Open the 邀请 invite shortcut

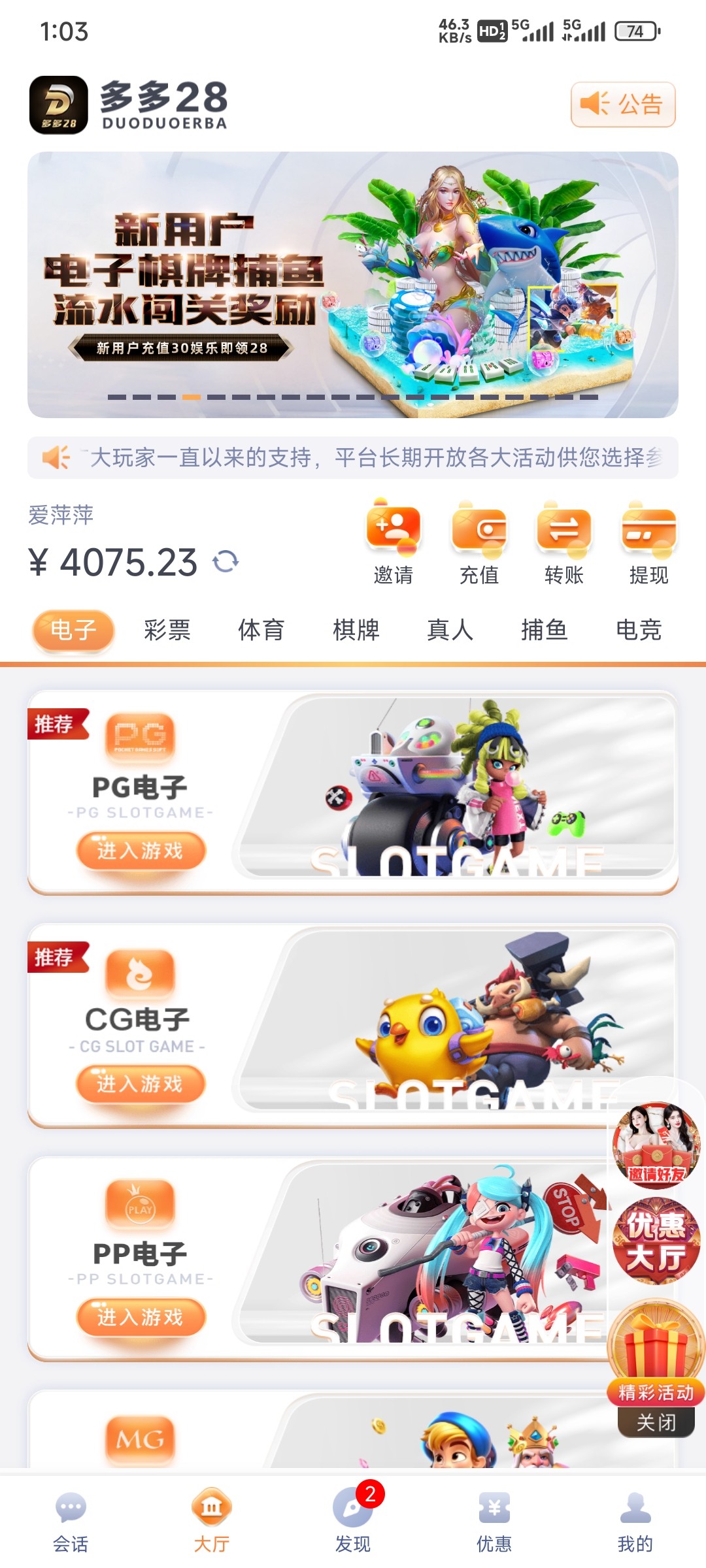[x=393, y=542]
